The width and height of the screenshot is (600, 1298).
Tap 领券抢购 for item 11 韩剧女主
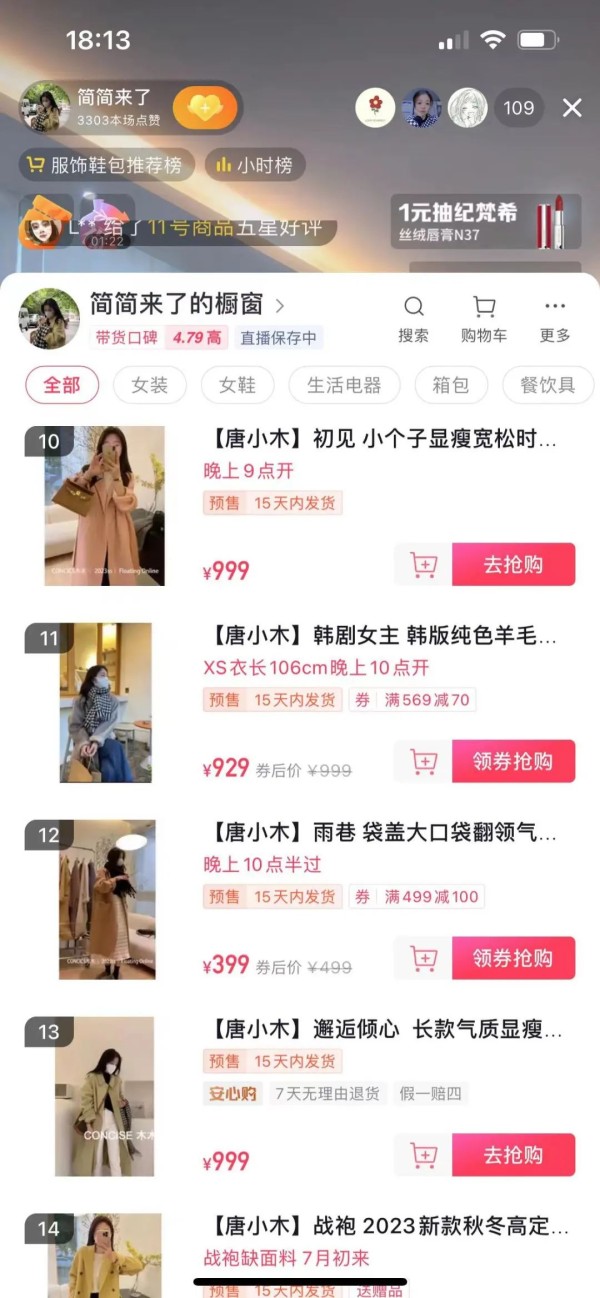(513, 762)
